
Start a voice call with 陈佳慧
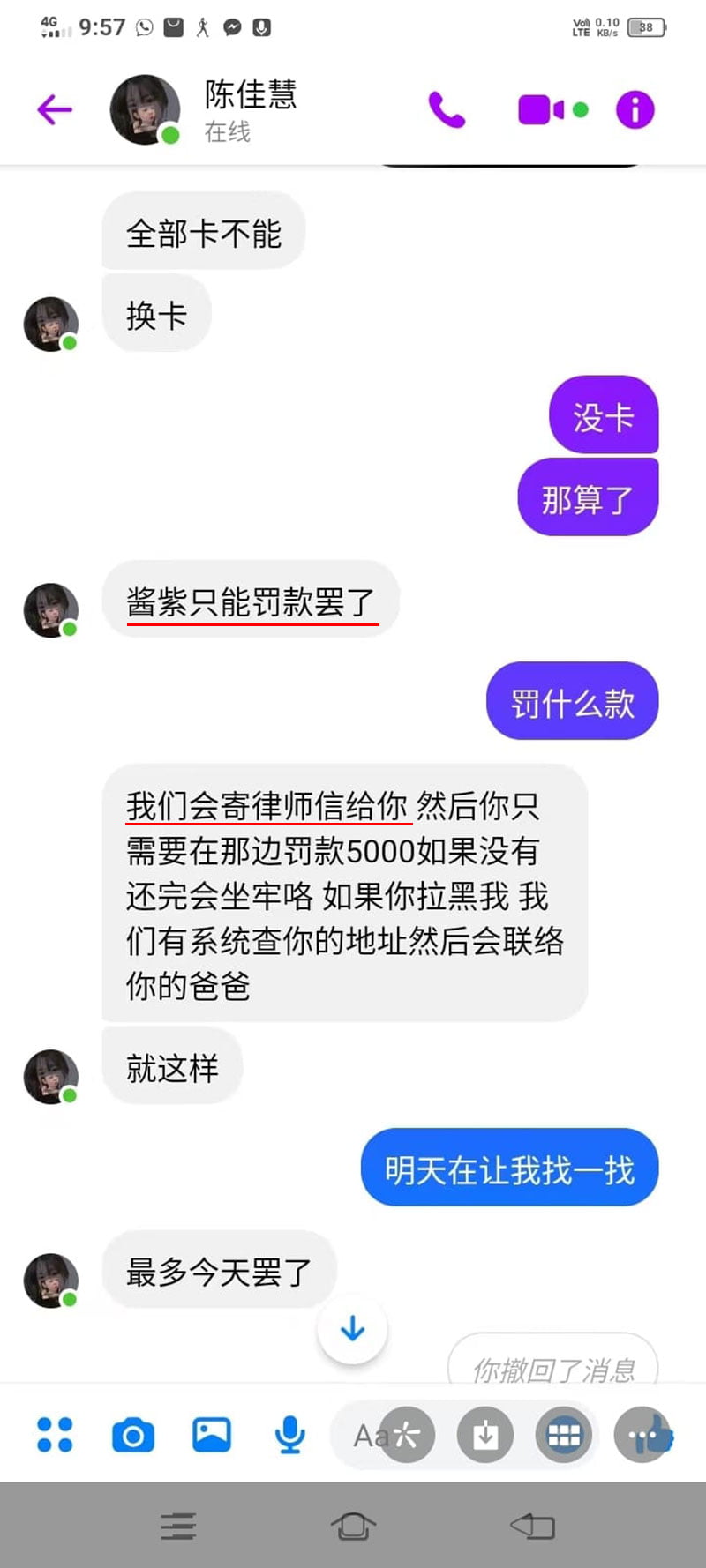click(447, 110)
